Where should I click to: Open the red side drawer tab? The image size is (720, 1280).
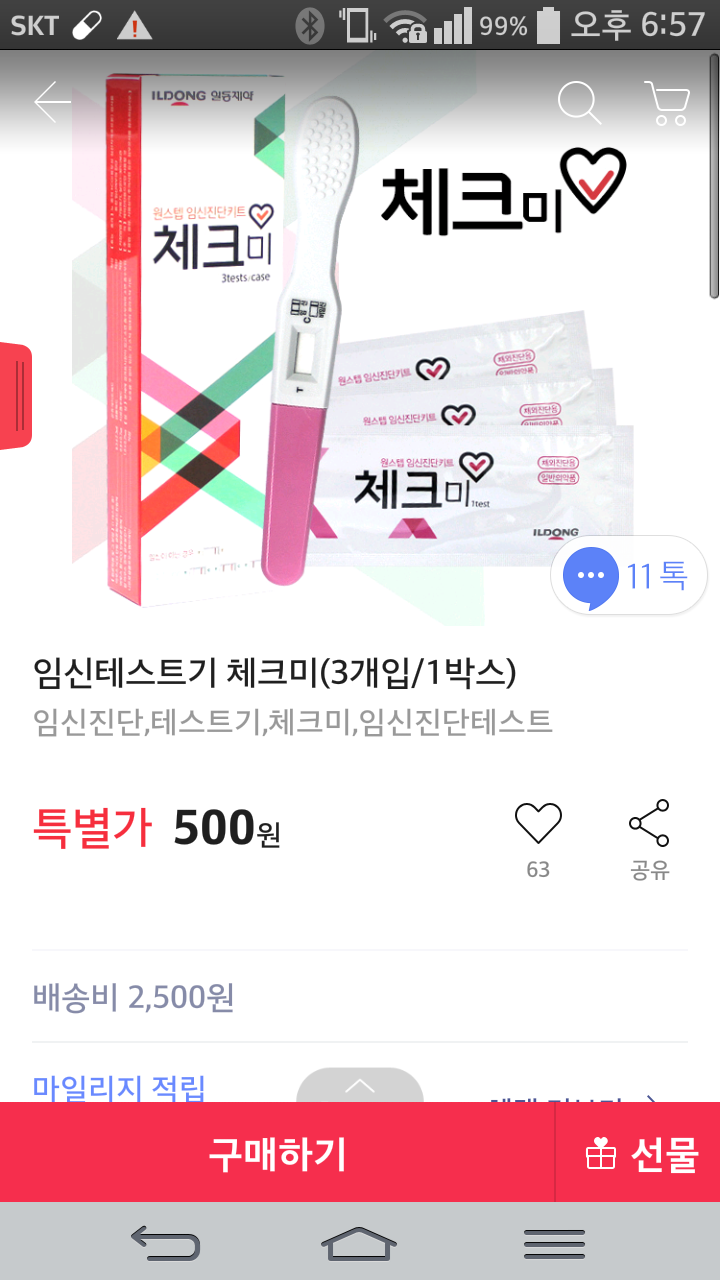click(15, 396)
